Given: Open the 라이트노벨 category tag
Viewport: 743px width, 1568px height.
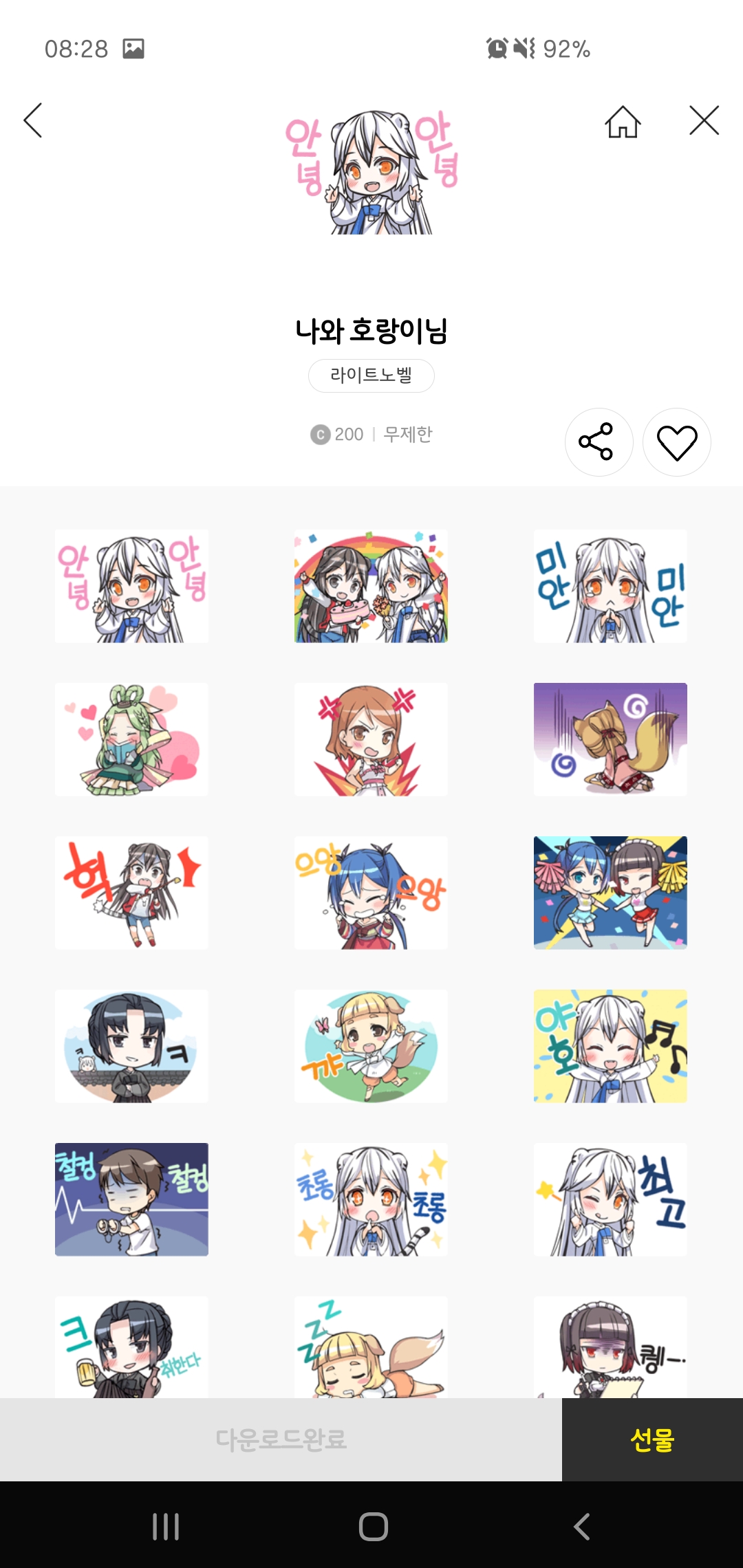Looking at the screenshot, I should pyautogui.click(x=371, y=375).
